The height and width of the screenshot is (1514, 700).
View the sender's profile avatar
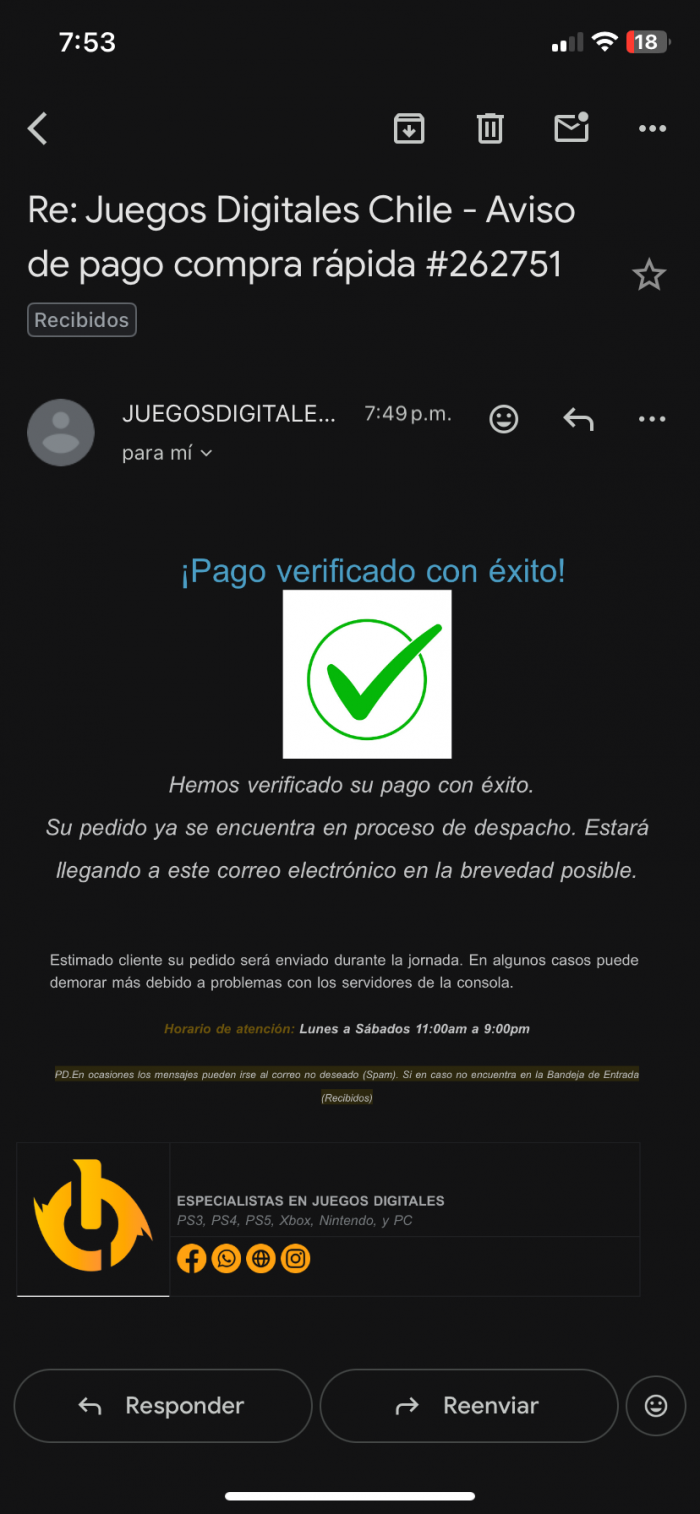click(x=61, y=432)
